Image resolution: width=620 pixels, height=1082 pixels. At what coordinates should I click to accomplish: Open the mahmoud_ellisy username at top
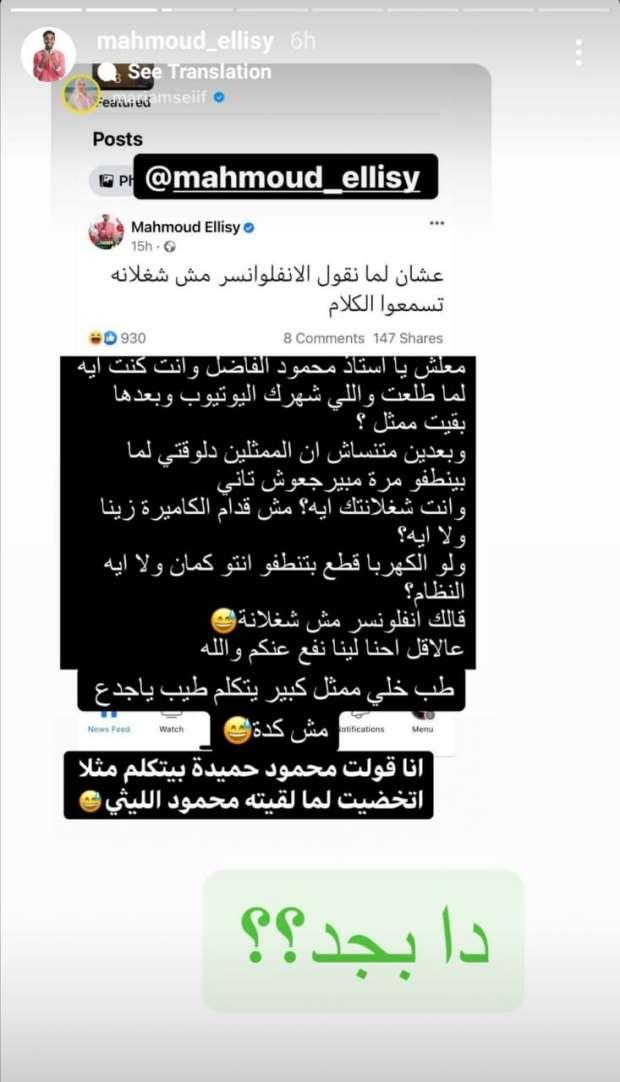point(184,41)
